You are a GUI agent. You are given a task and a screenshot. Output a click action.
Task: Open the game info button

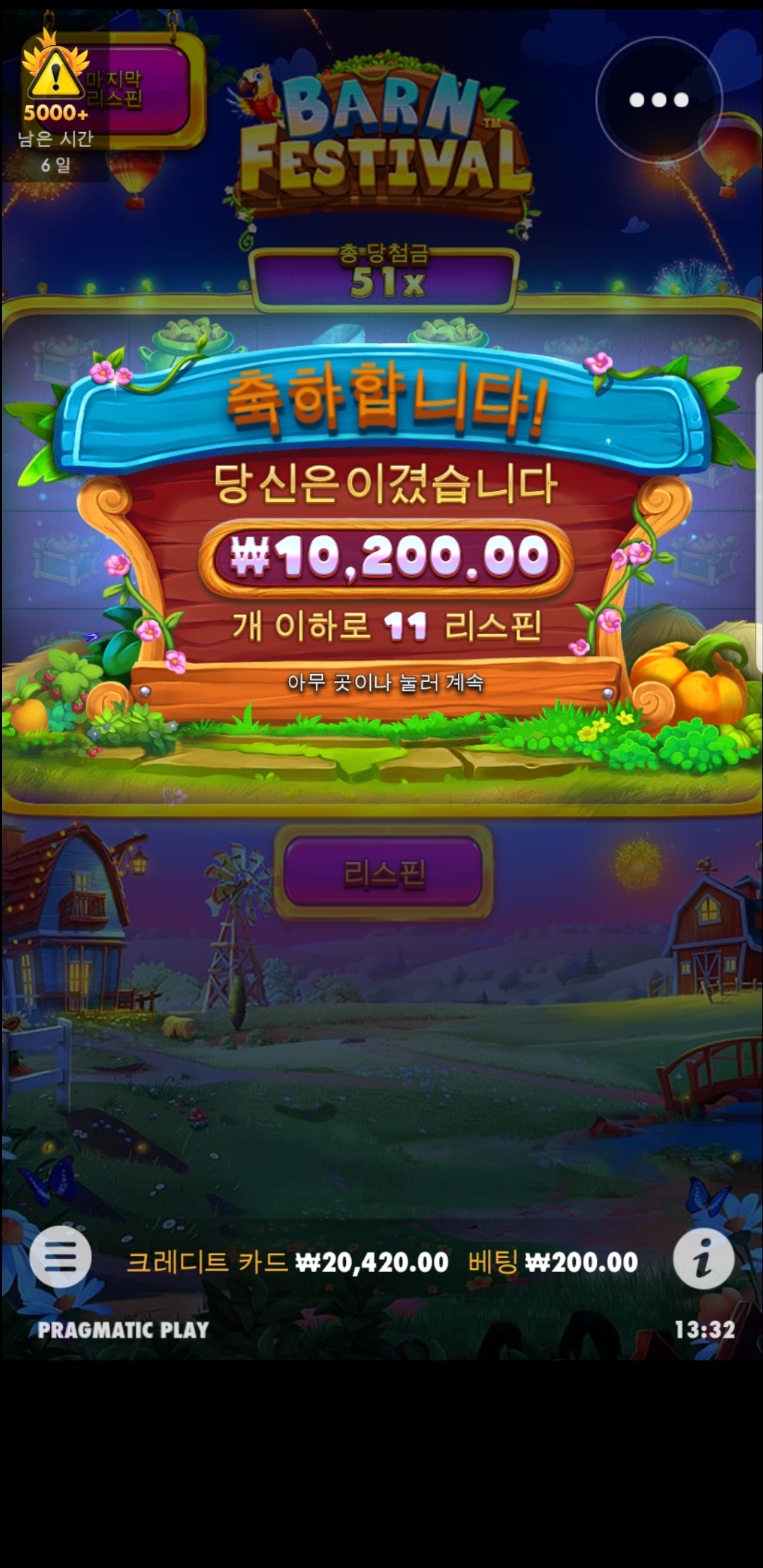tap(703, 1259)
